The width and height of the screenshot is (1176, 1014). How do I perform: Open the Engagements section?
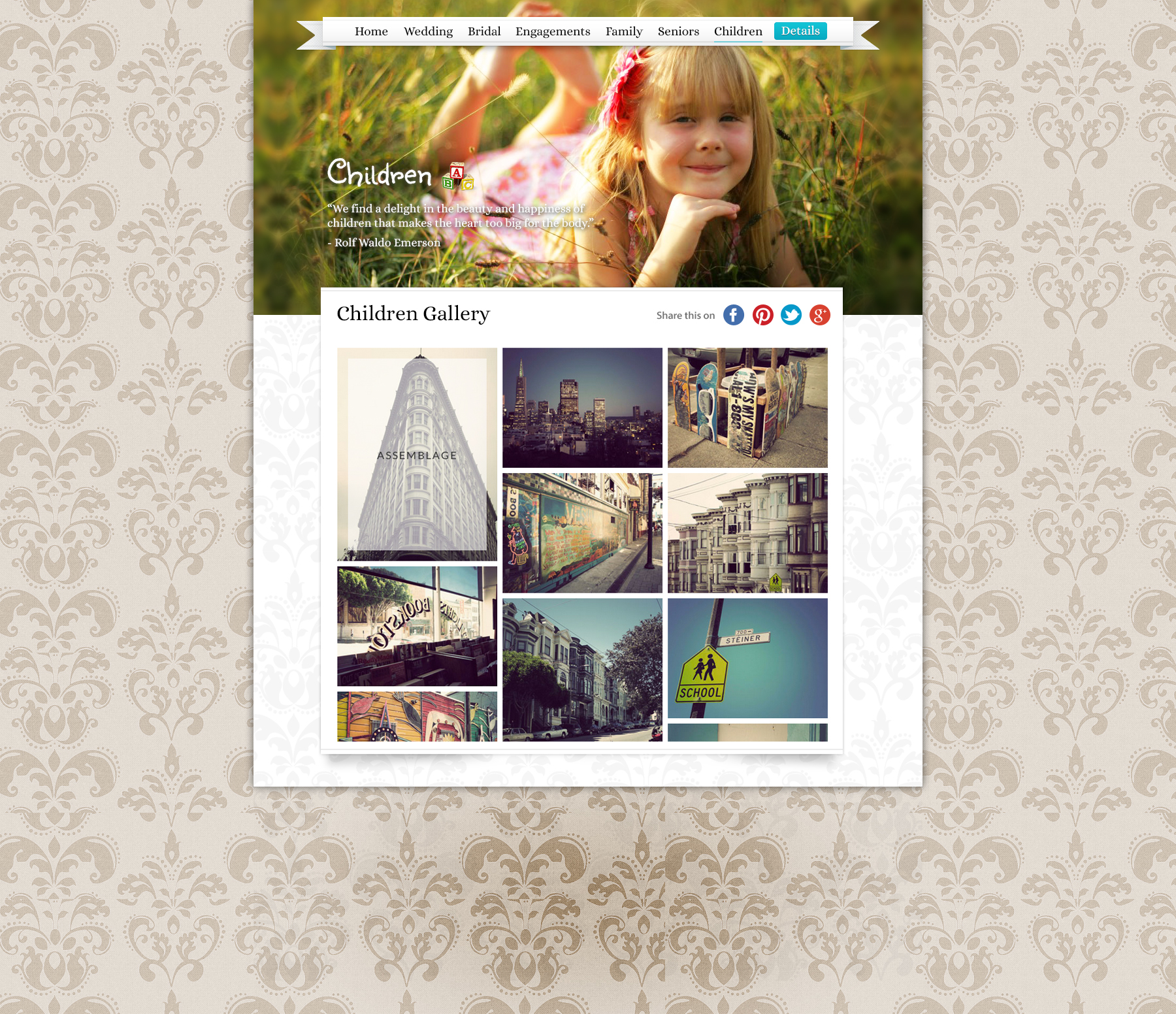coord(552,31)
